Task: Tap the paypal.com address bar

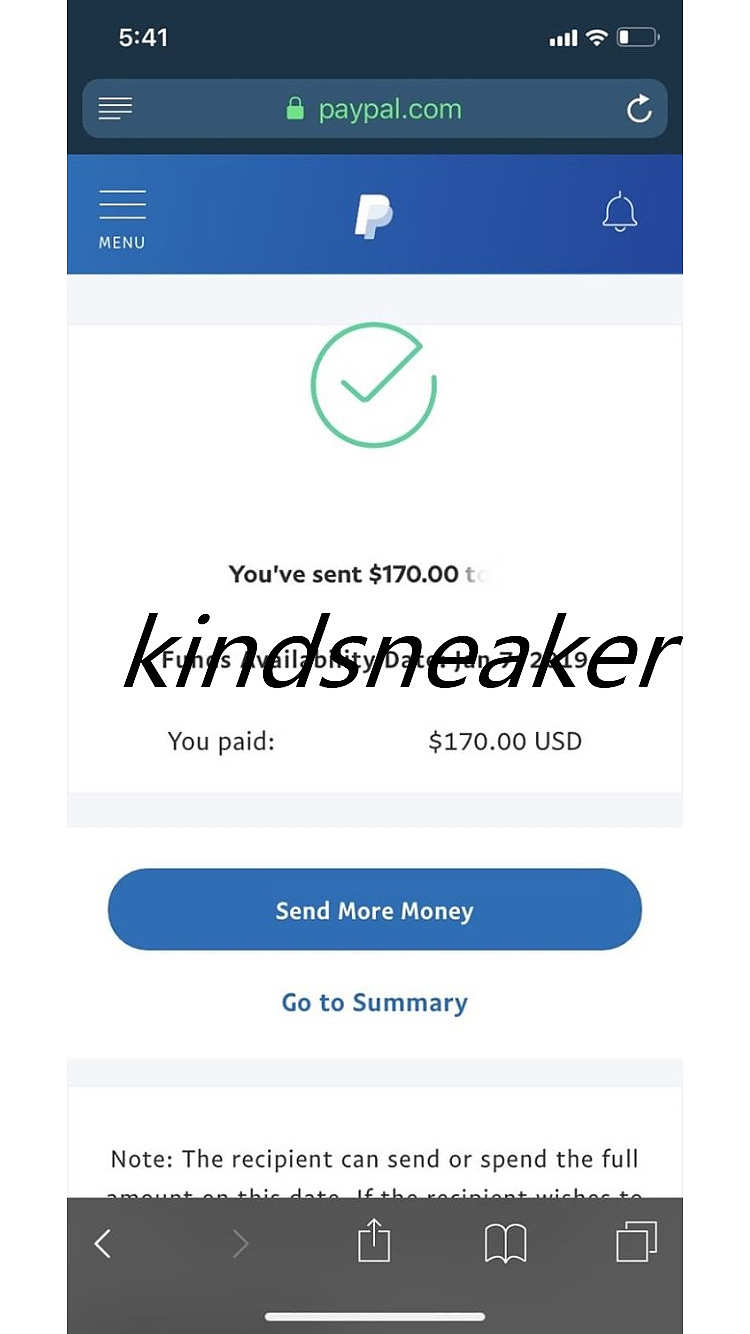Action: pyautogui.click(x=375, y=109)
